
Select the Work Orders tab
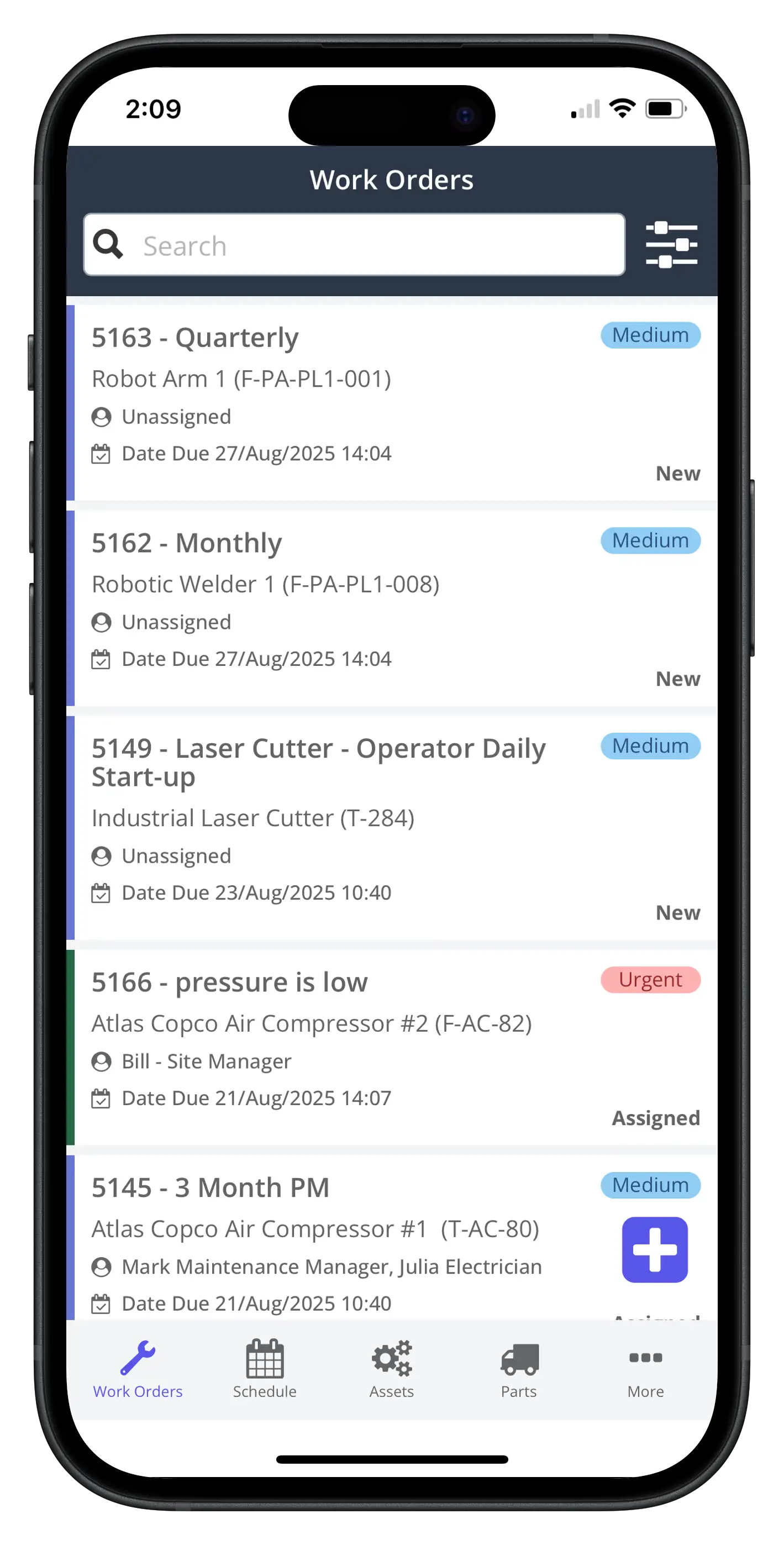tap(138, 1369)
